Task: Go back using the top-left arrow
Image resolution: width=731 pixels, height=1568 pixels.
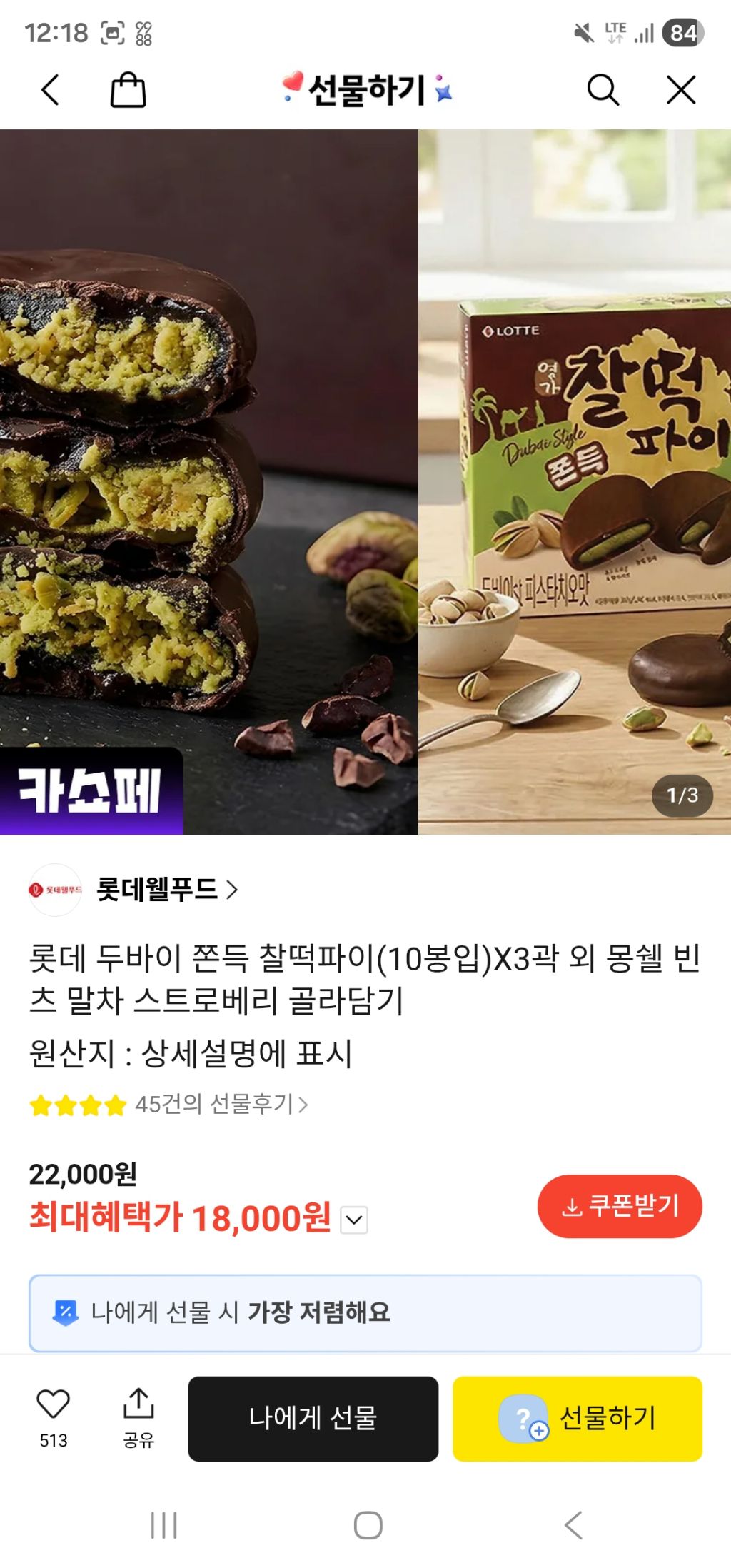Action: click(50, 90)
